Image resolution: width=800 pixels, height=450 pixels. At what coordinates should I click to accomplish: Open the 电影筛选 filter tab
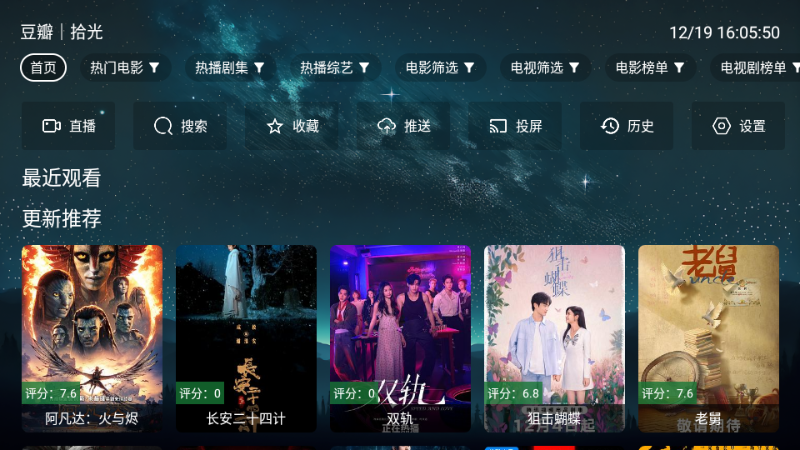click(x=440, y=68)
